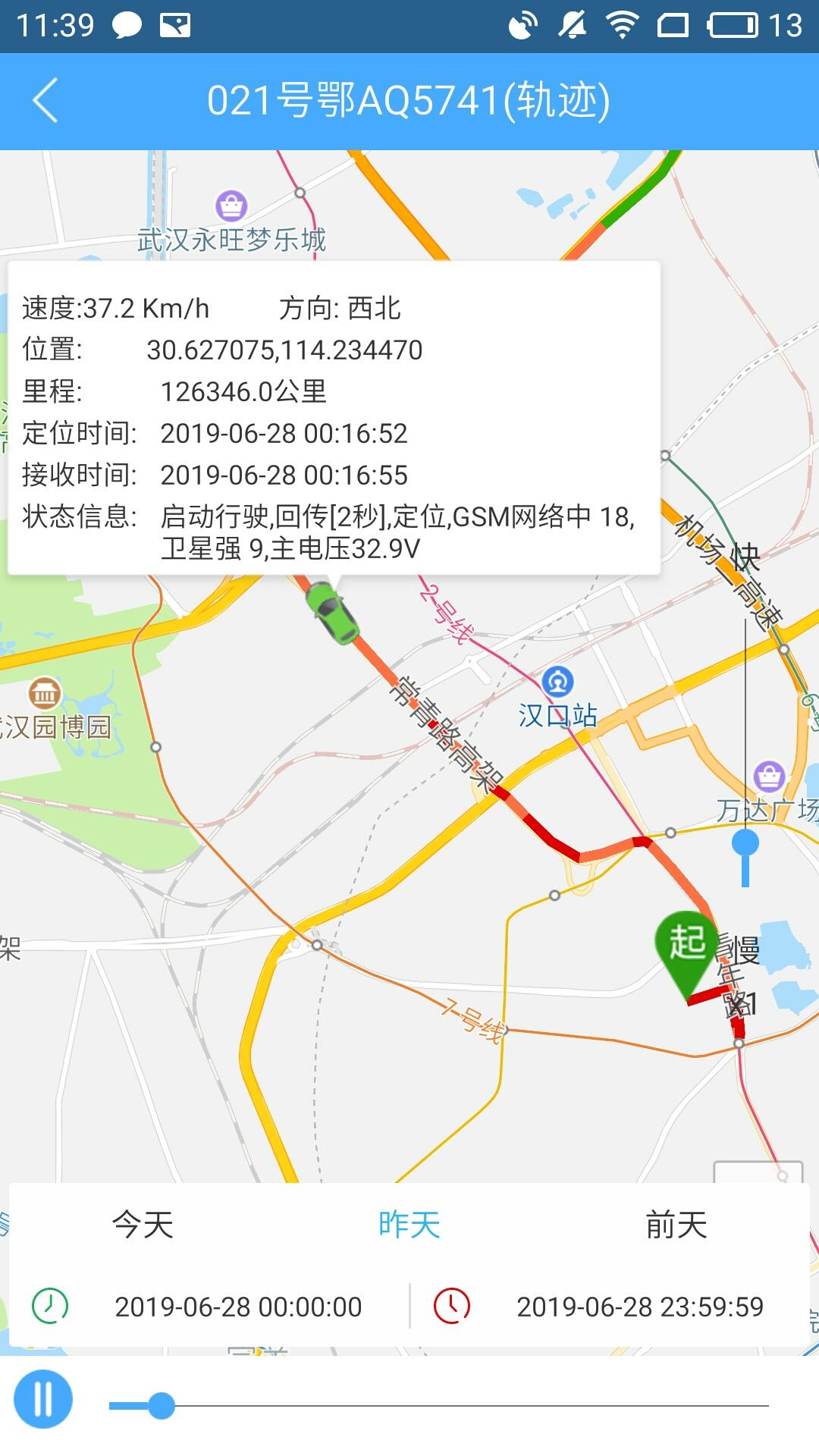This screenshot has height=1456, width=819.
Task: Click the 万达广场 shopping bag icon
Action: coord(767,774)
